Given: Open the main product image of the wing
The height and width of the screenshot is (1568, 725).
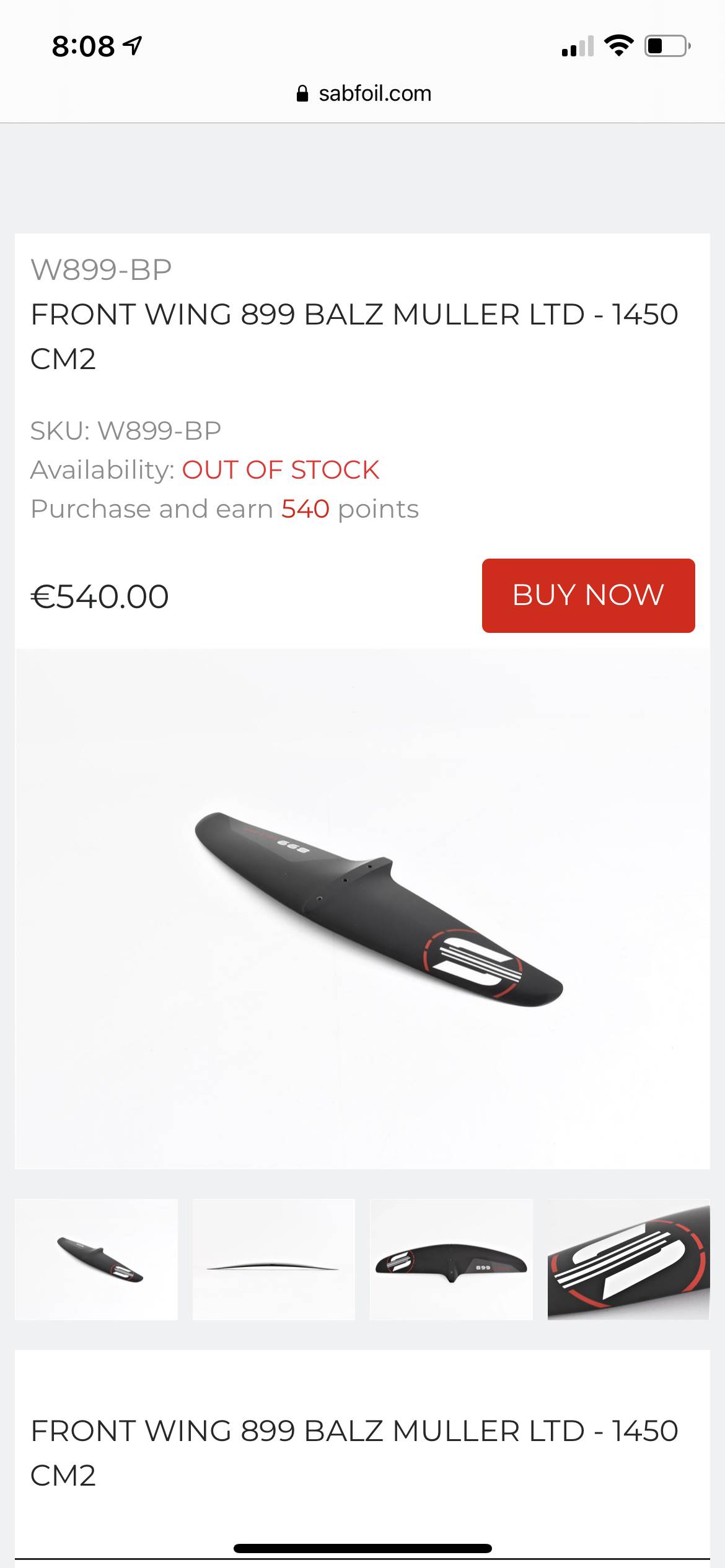Looking at the screenshot, I should (x=362, y=908).
